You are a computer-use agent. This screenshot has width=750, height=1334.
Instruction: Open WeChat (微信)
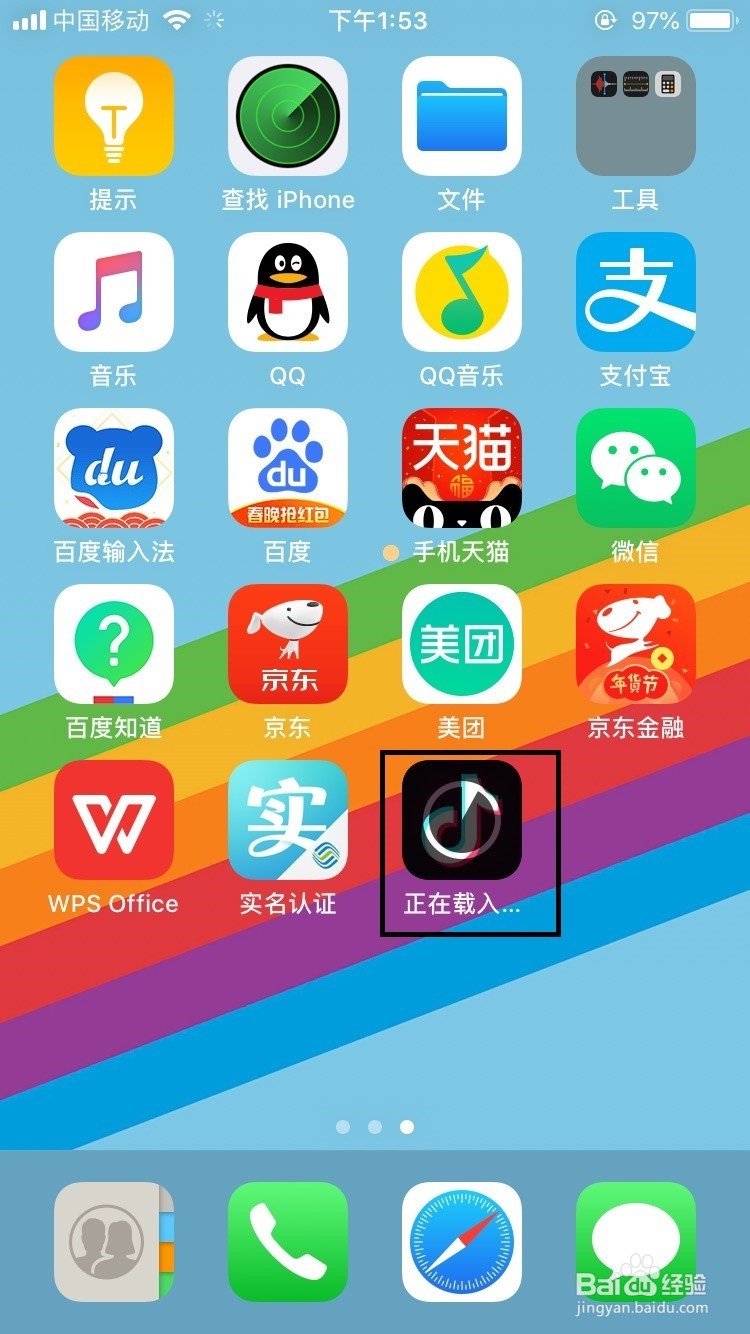(x=635, y=466)
